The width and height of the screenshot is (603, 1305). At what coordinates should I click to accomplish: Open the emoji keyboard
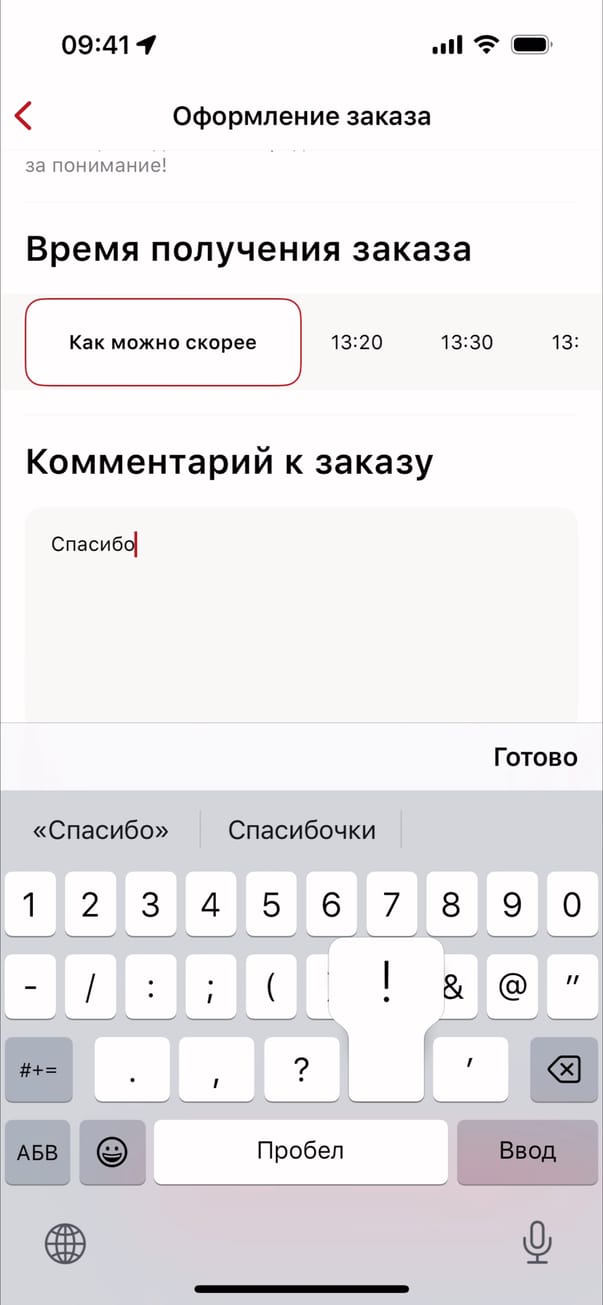pyautogui.click(x=112, y=1151)
